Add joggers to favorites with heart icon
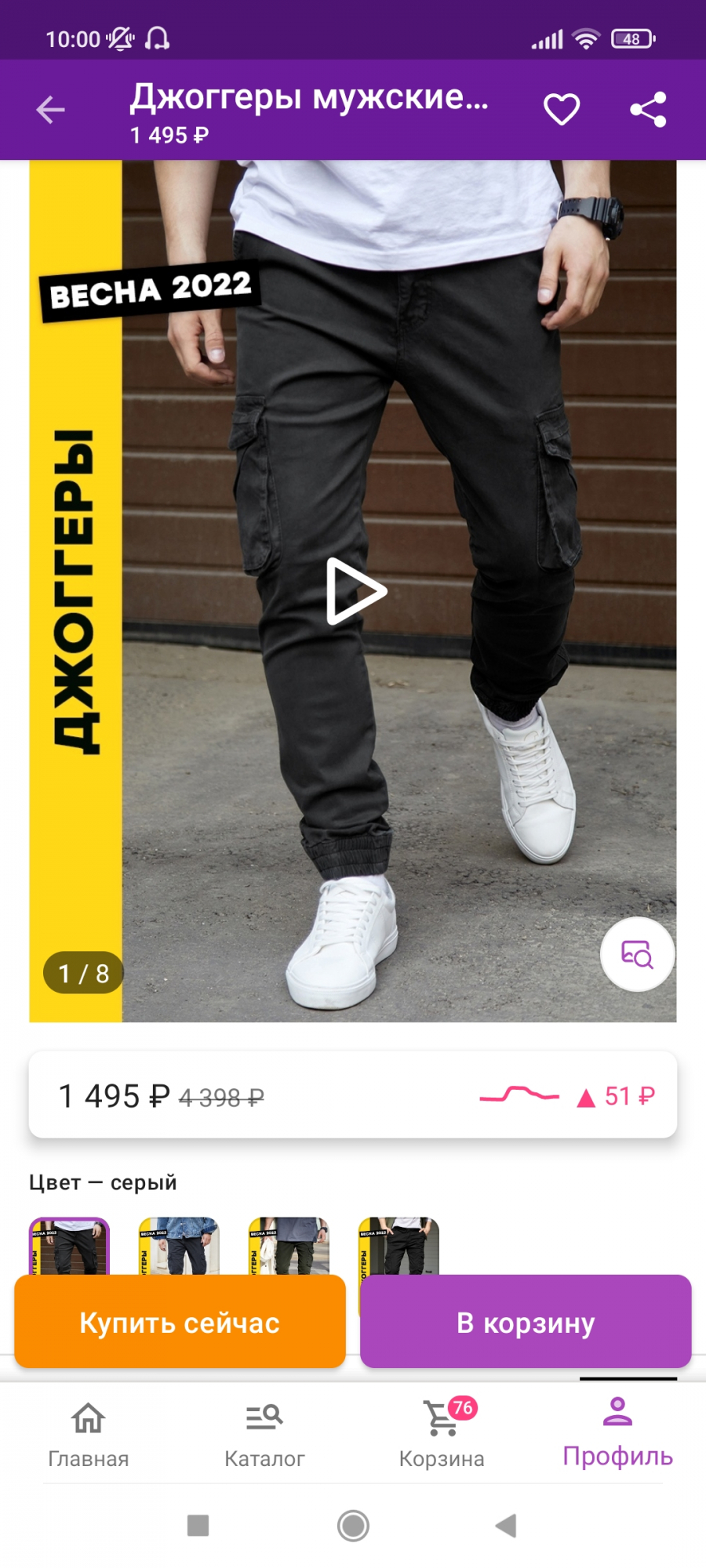 [x=562, y=110]
